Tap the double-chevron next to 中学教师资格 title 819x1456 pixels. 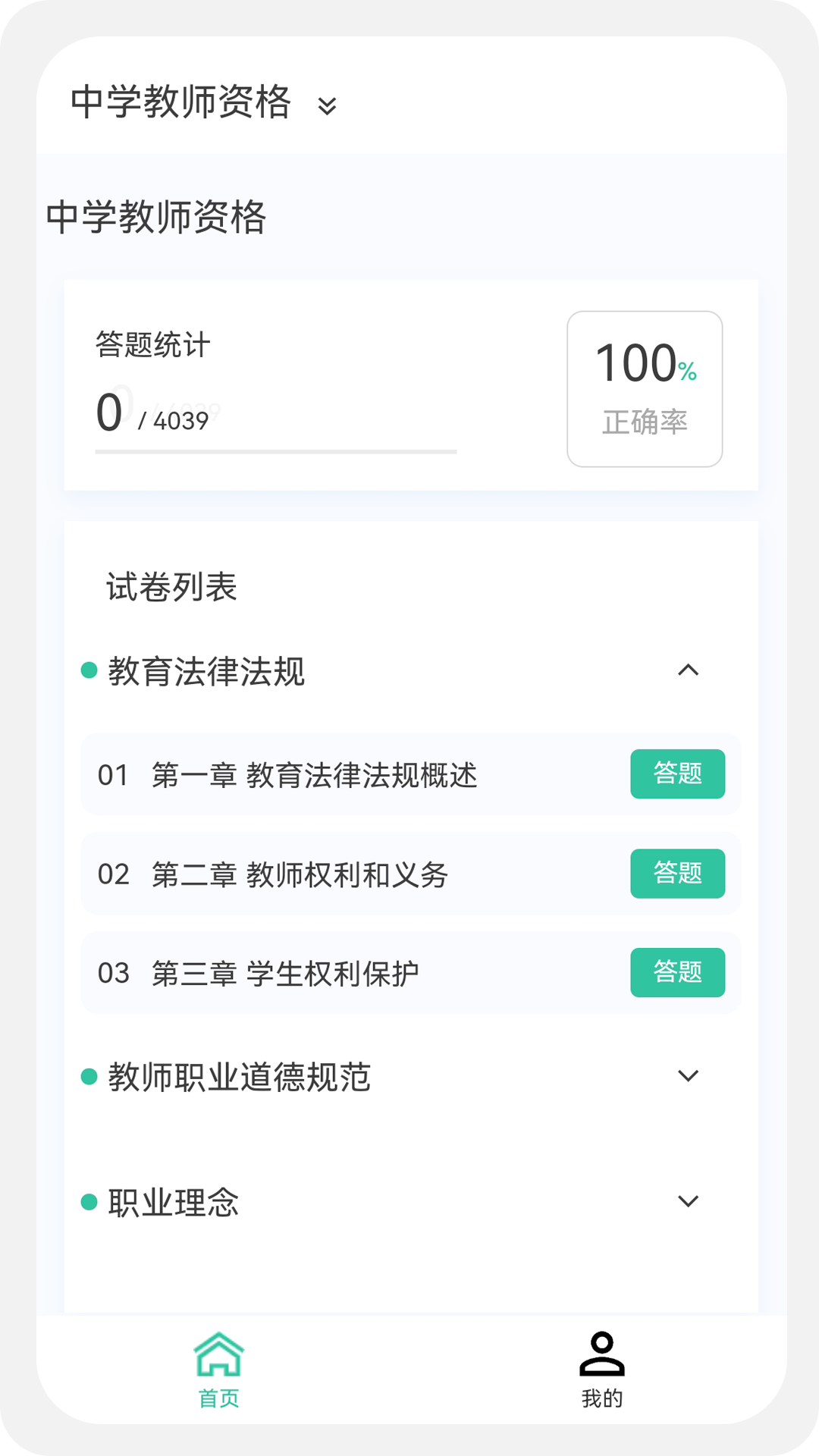(x=328, y=106)
